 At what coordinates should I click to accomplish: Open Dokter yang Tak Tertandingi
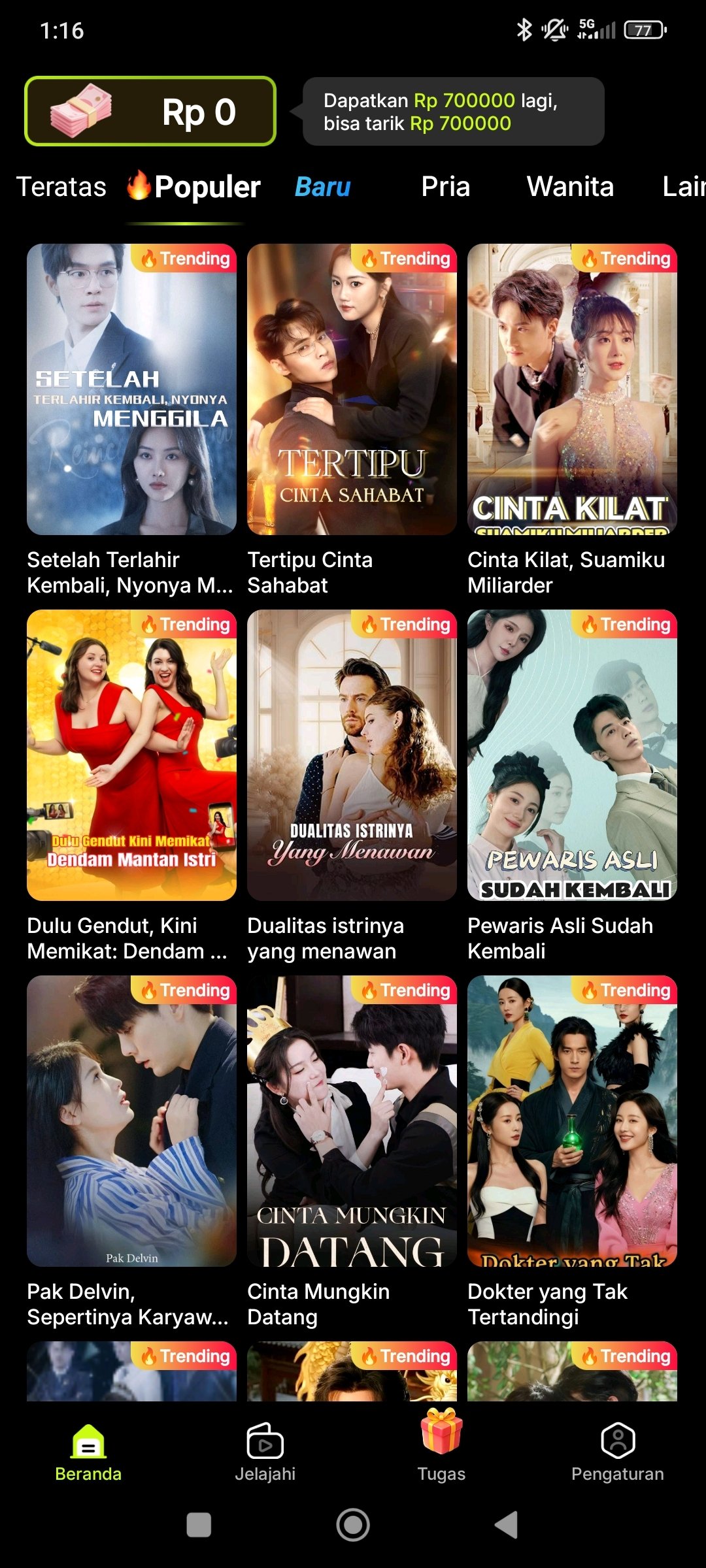[x=572, y=1121]
